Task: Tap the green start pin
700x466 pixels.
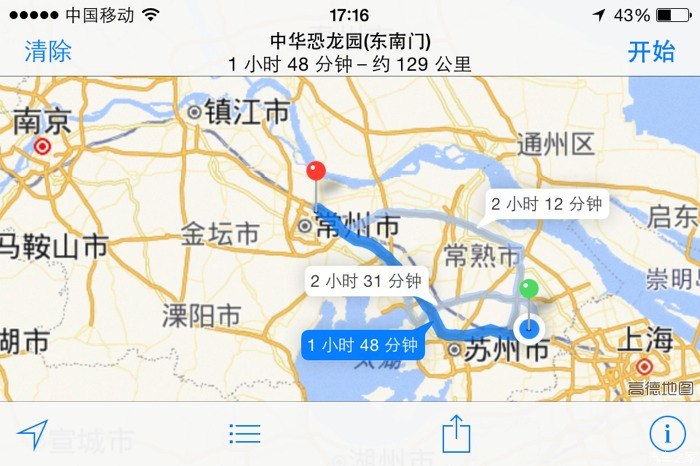Action: point(529,291)
